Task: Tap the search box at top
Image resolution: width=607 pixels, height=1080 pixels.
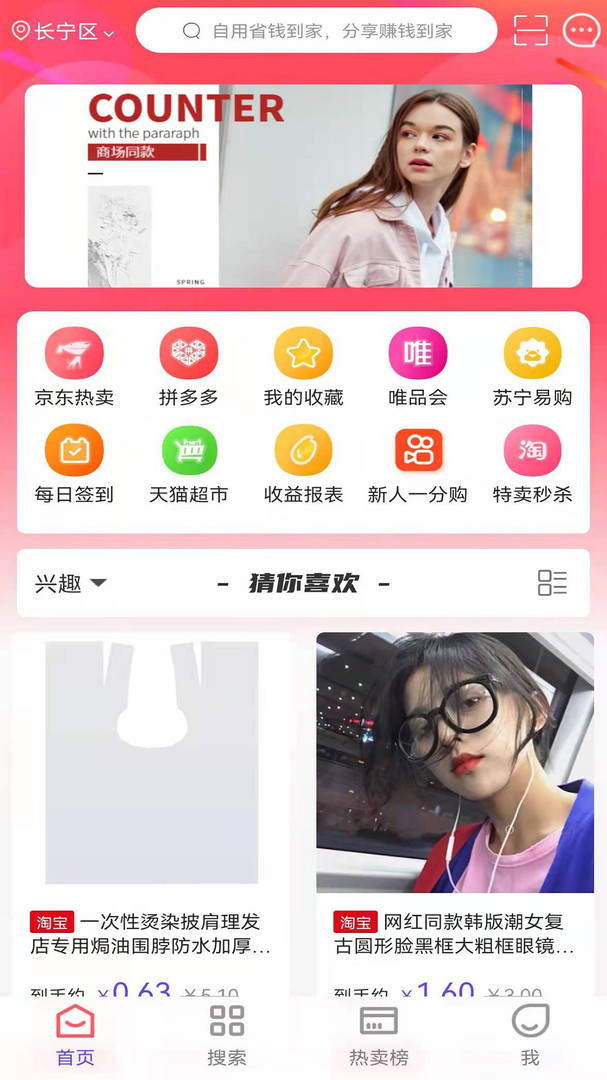Action: (x=316, y=31)
